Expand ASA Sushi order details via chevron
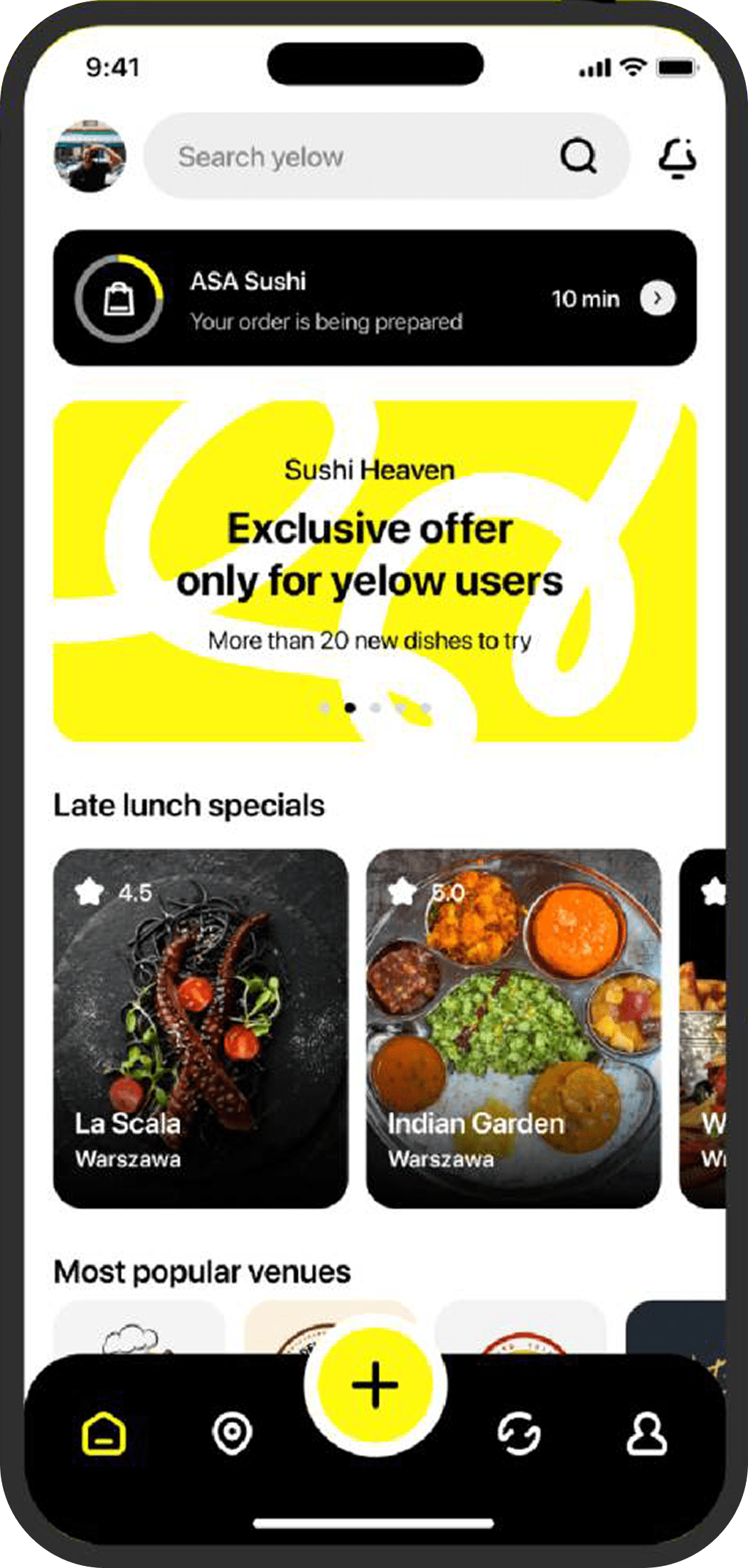The height and width of the screenshot is (1568, 748). click(656, 299)
